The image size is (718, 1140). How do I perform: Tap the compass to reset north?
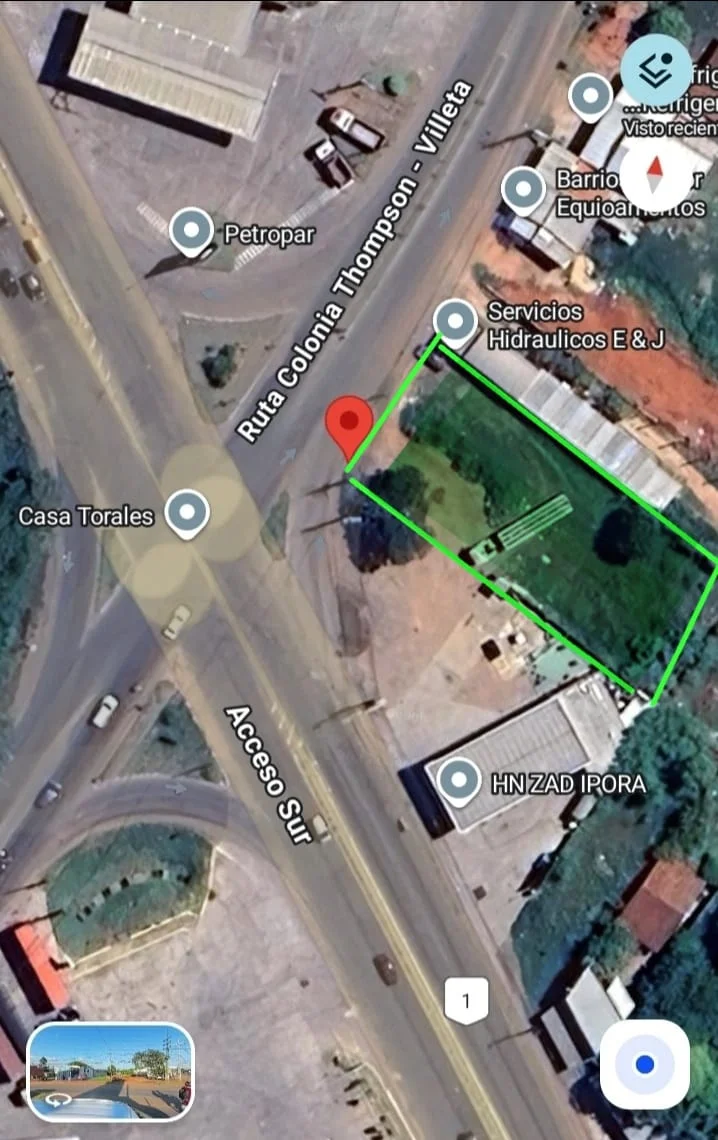tap(656, 177)
